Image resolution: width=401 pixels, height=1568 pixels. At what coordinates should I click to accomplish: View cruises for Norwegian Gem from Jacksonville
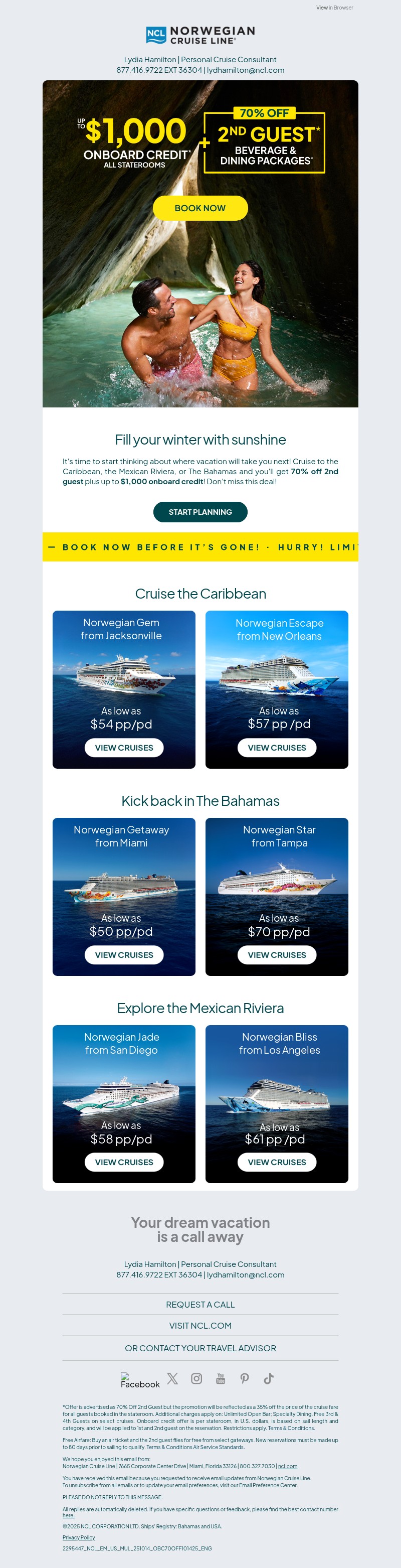[123, 748]
